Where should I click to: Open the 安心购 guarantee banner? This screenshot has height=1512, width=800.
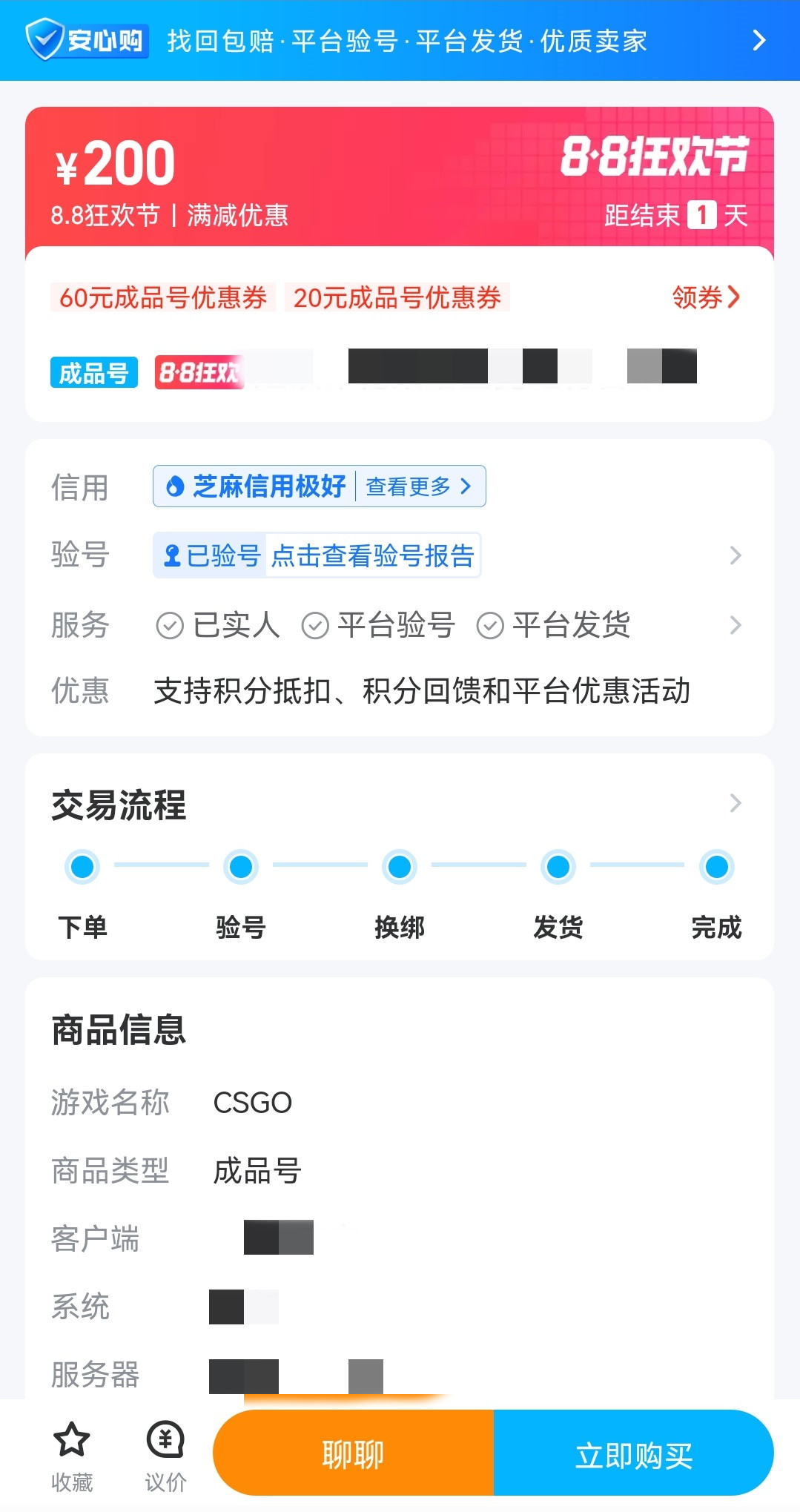(x=400, y=40)
